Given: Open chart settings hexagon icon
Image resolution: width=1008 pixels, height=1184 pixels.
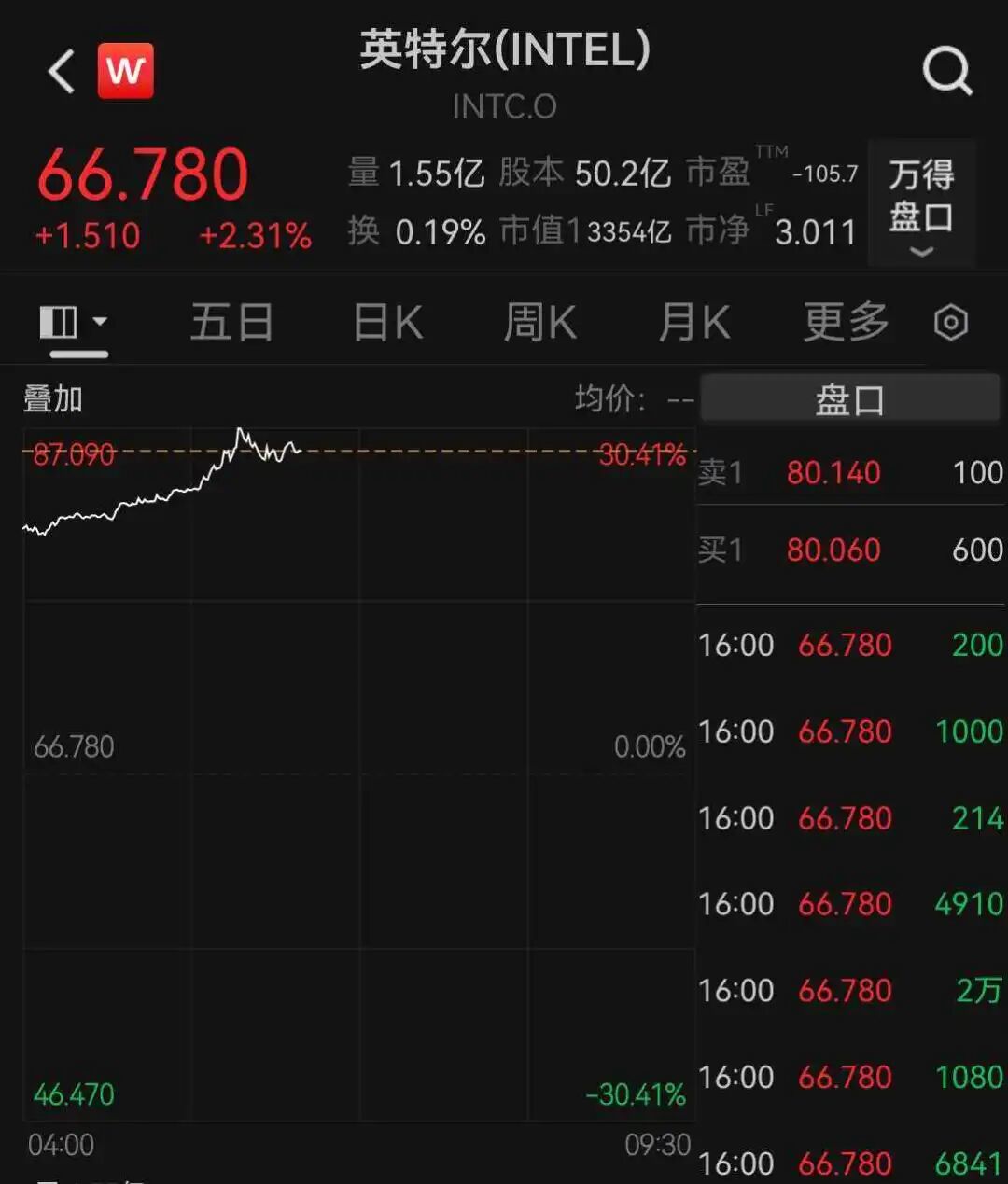Looking at the screenshot, I should point(950,323).
